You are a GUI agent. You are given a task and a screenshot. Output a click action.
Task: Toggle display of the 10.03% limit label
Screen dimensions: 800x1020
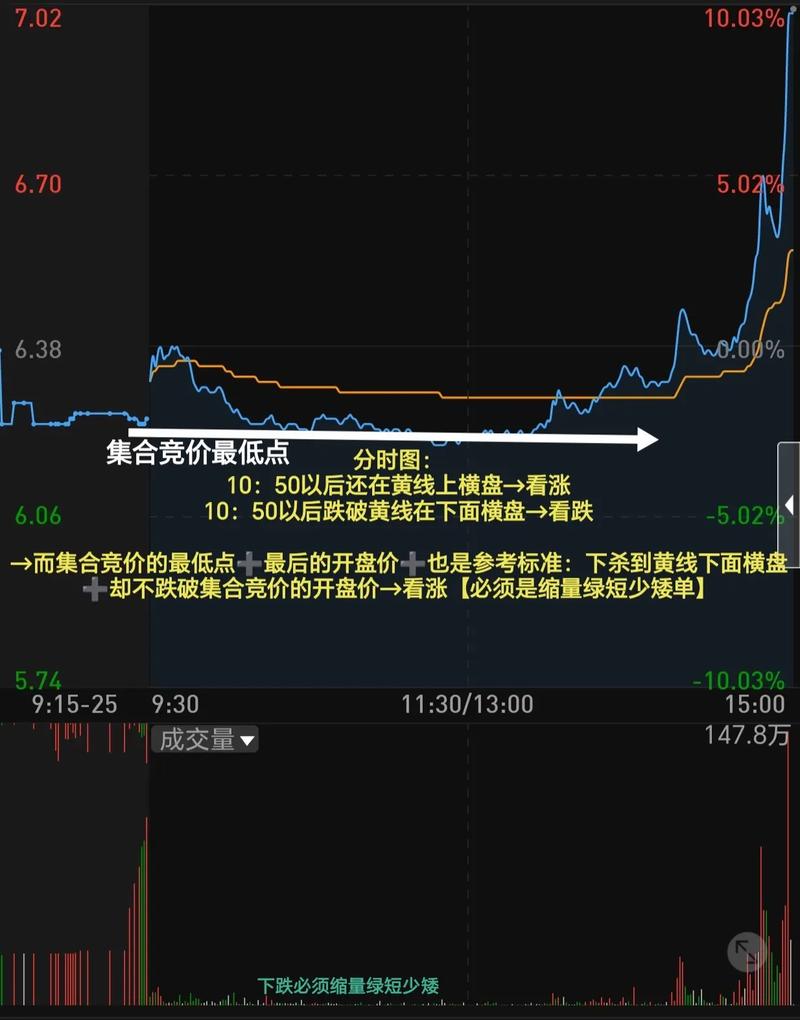[x=744, y=16]
